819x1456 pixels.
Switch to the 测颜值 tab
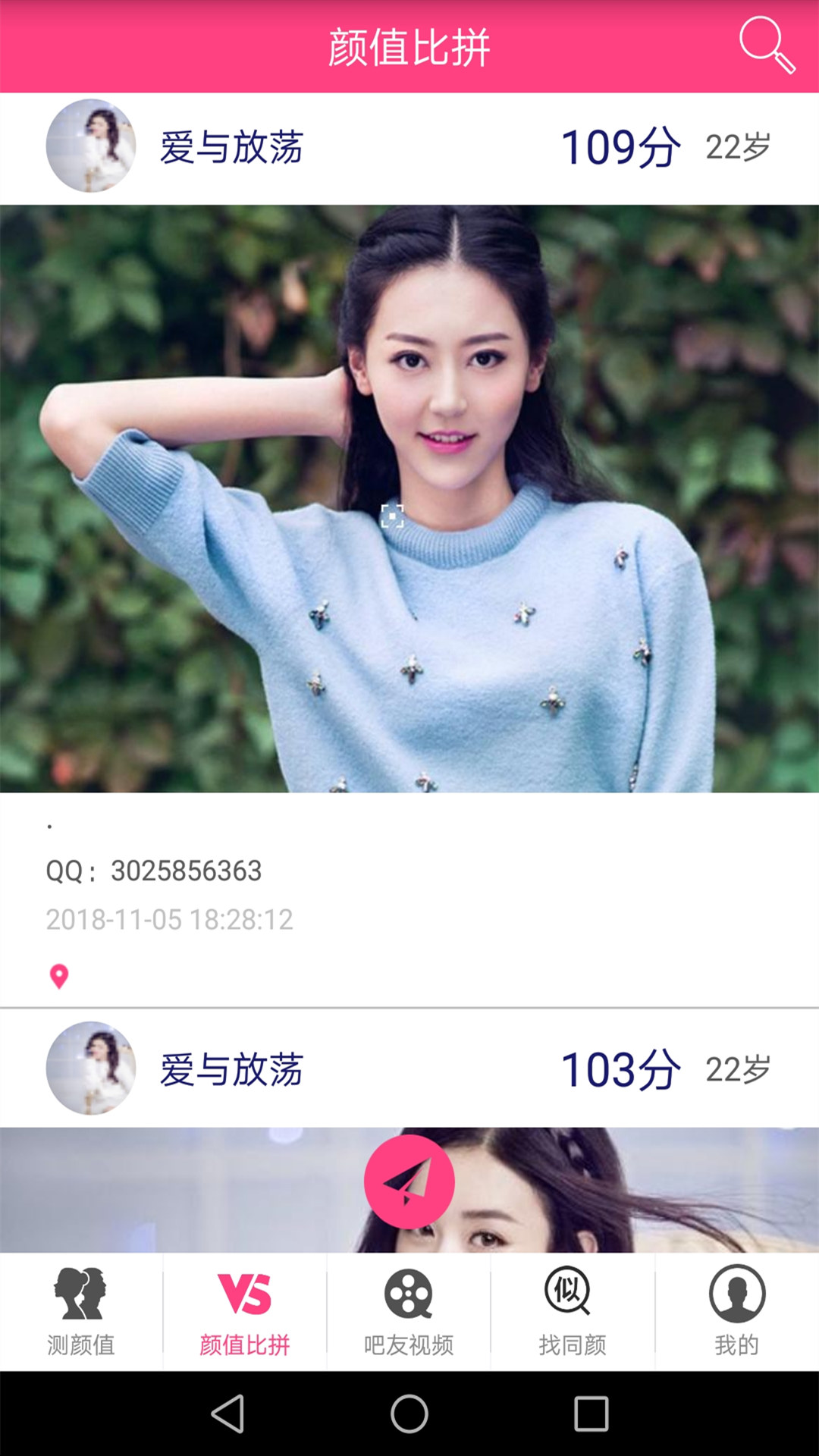pos(81,1312)
